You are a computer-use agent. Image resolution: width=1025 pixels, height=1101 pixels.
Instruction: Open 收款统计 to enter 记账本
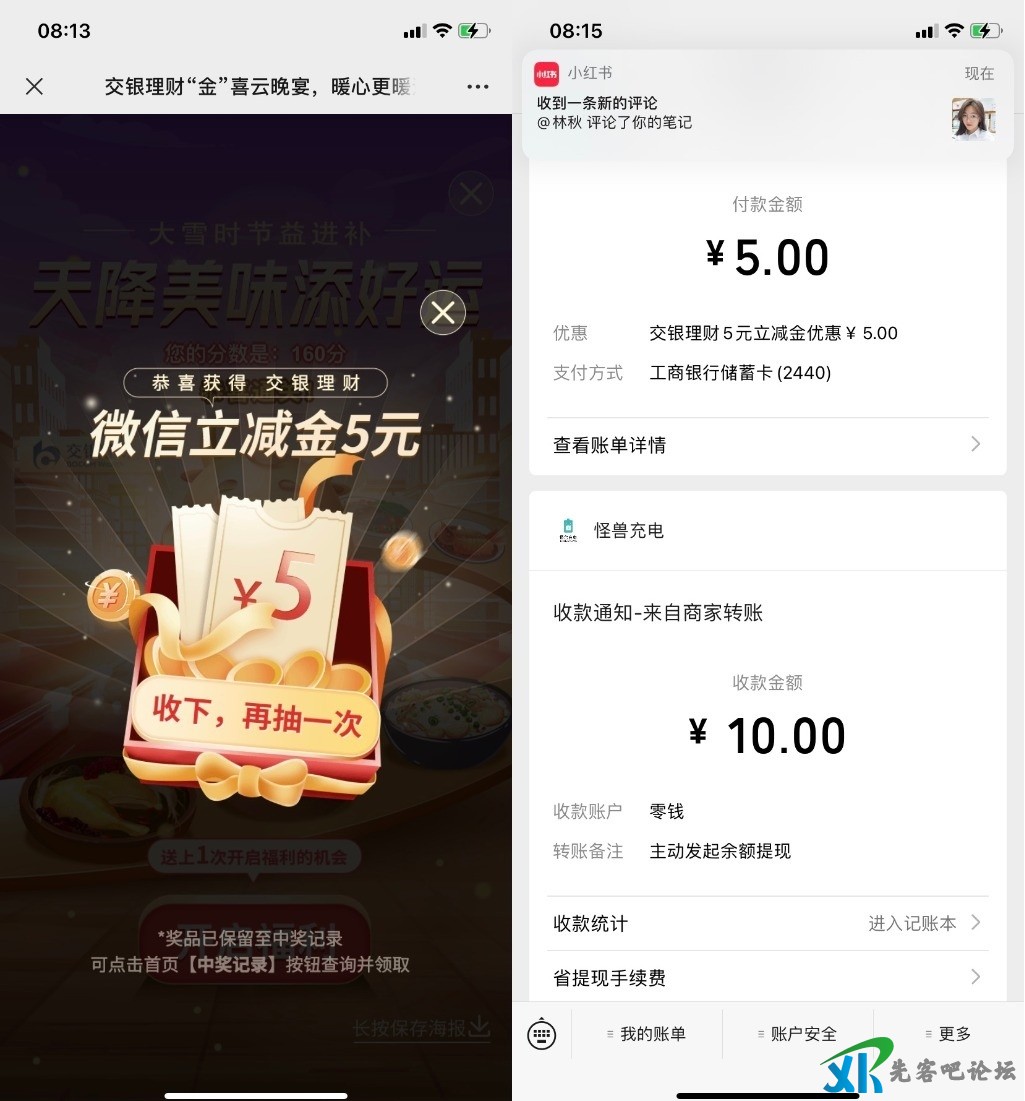pyautogui.click(x=767, y=923)
